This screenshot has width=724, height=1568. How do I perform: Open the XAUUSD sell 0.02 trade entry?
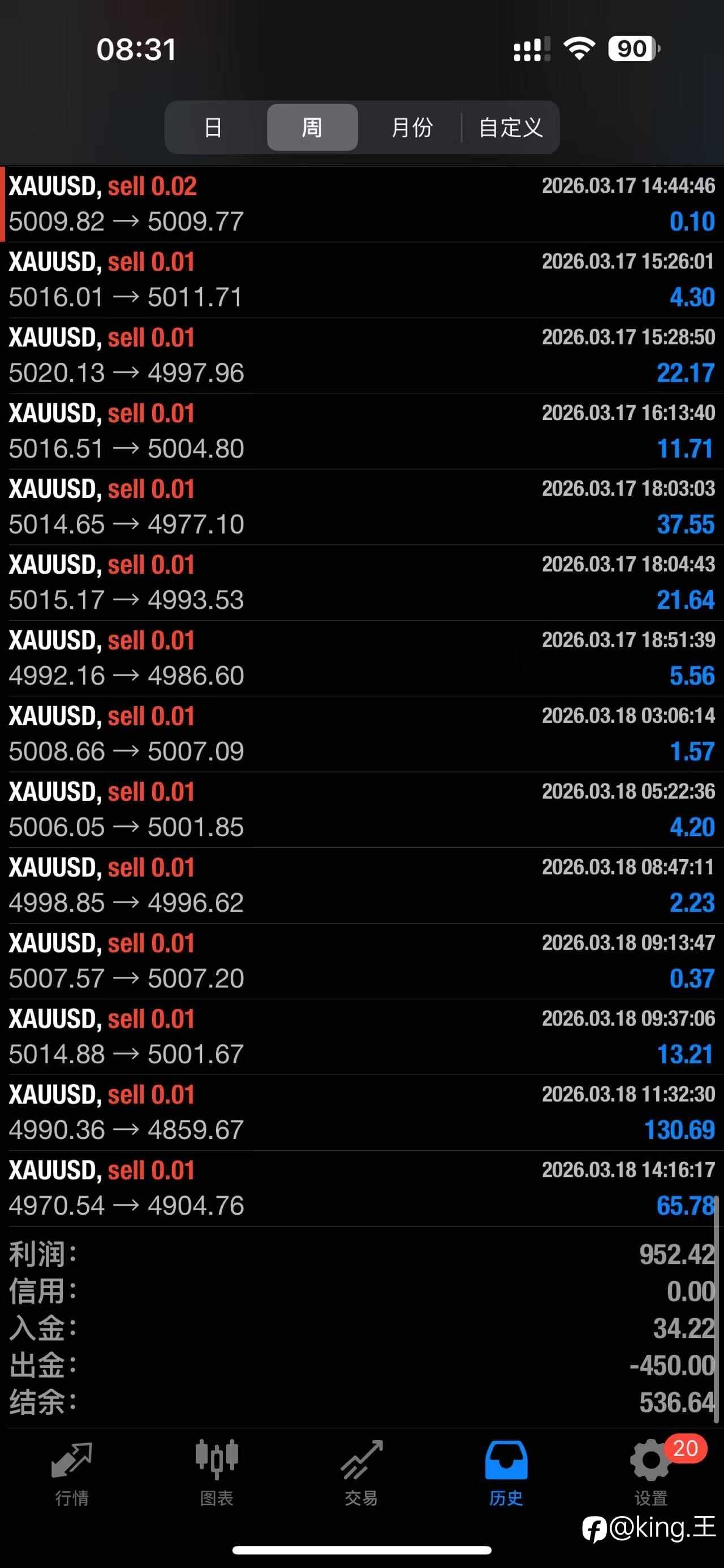click(361, 204)
